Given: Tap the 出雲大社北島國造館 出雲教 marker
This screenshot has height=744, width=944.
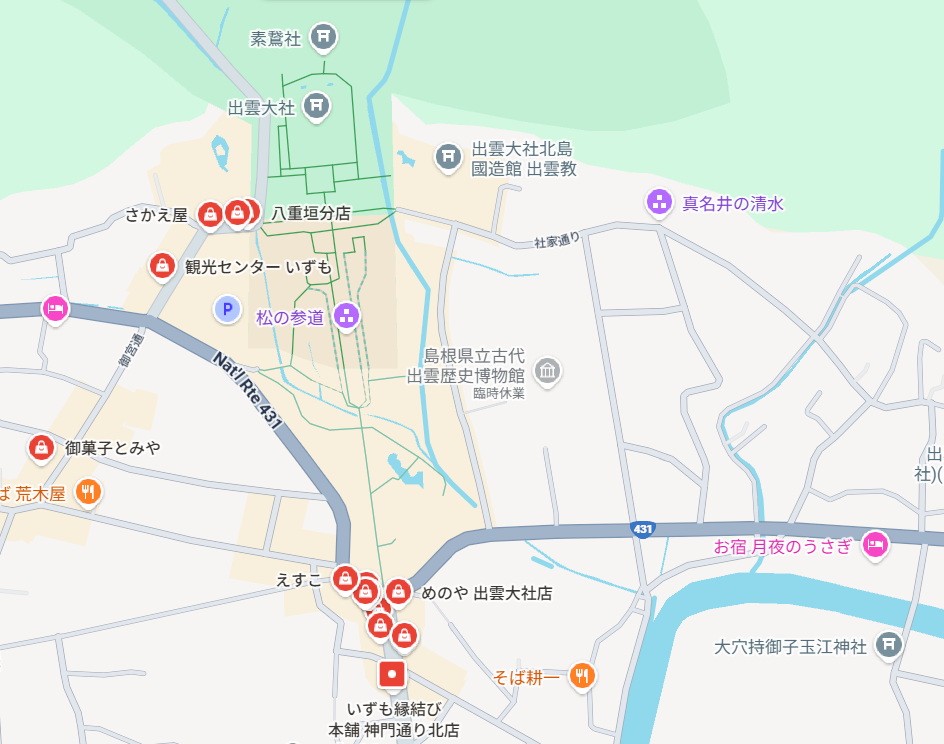Looking at the screenshot, I should [448, 156].
